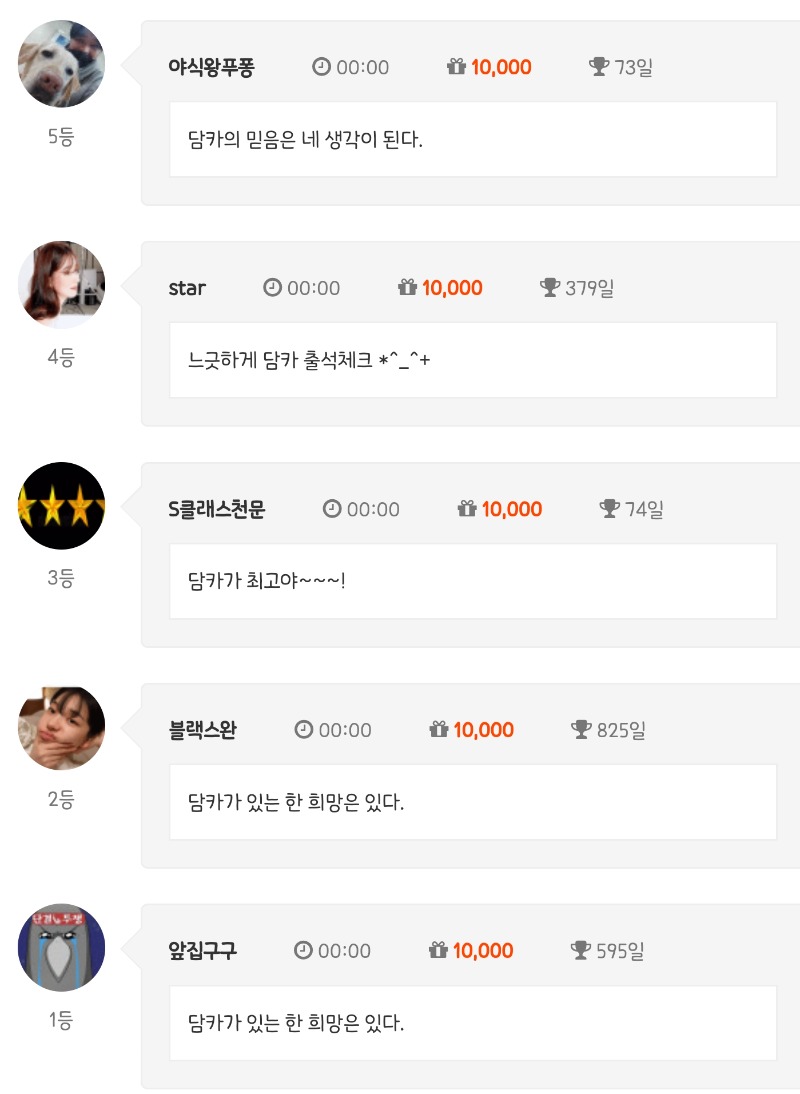
Task: Open star's profile from username
Action: click(x=187, y=289)
